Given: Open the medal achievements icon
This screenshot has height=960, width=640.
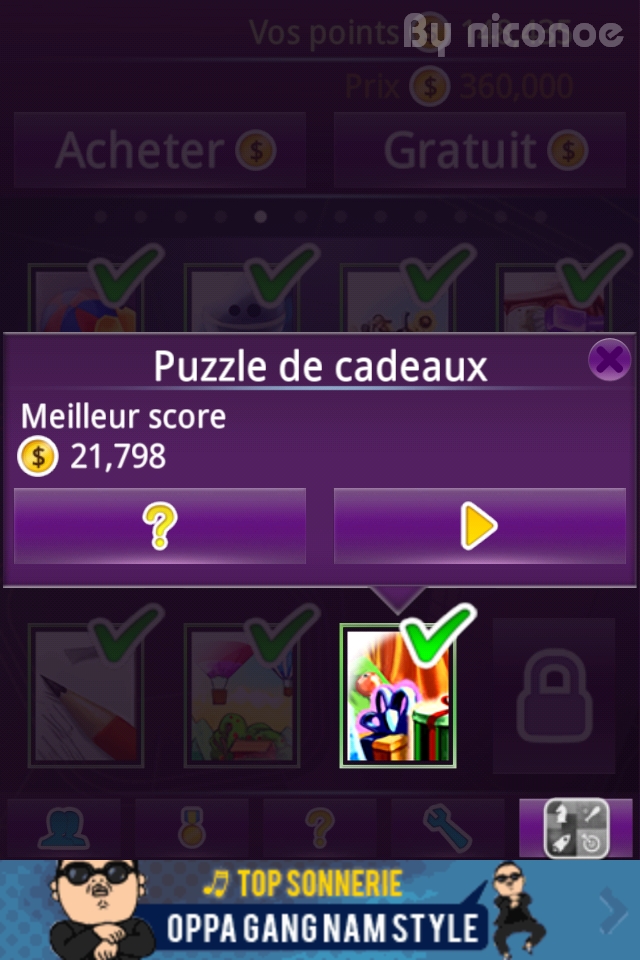Looking at the screenshot, I should [x=192, y=828].
